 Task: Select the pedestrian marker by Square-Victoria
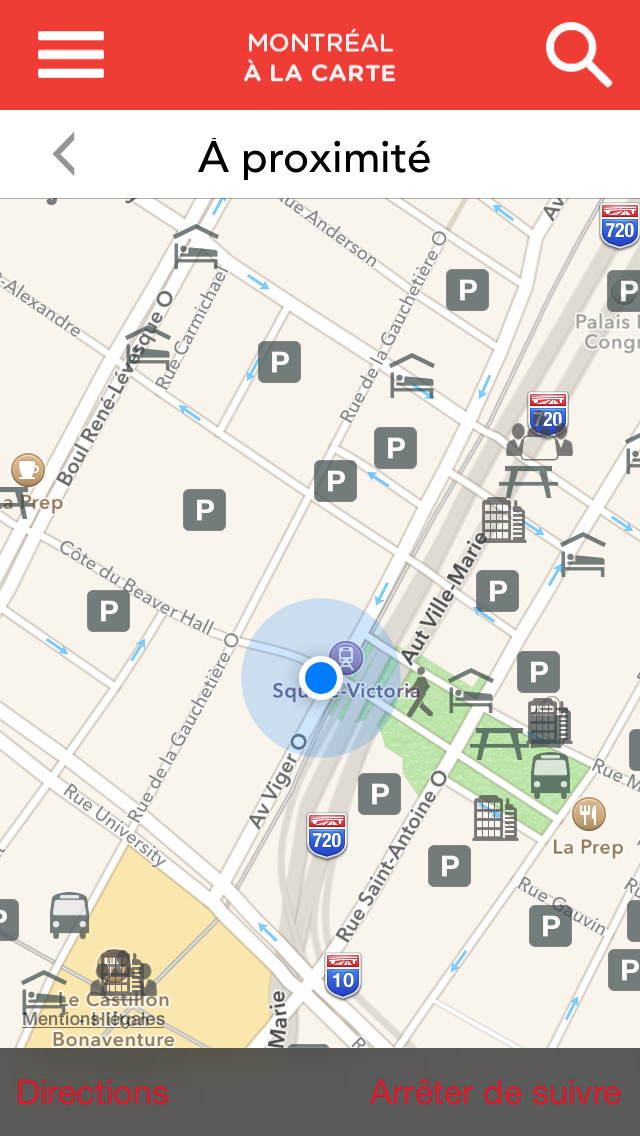click(x=419, y=693)
